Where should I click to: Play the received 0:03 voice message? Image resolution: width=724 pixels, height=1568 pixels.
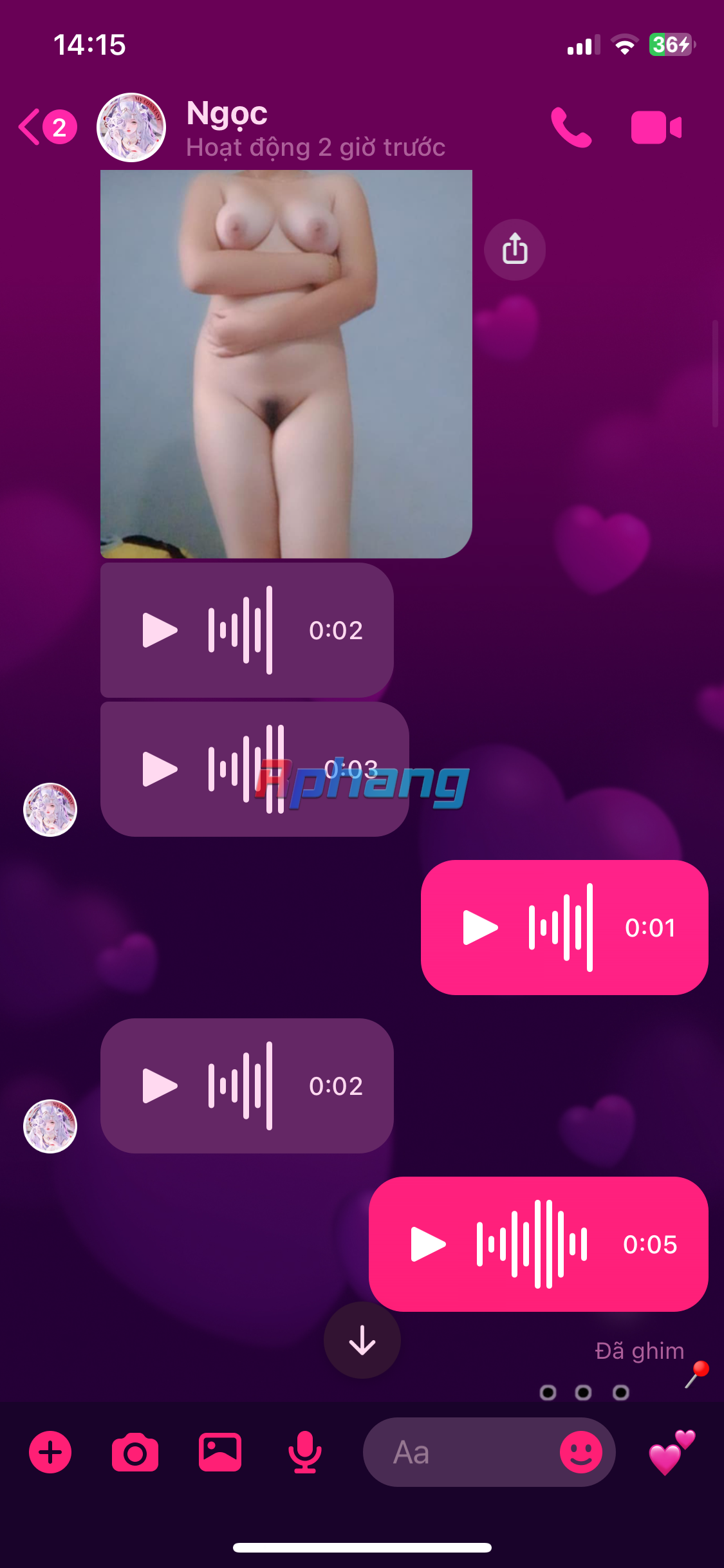(x=160, y=769)
